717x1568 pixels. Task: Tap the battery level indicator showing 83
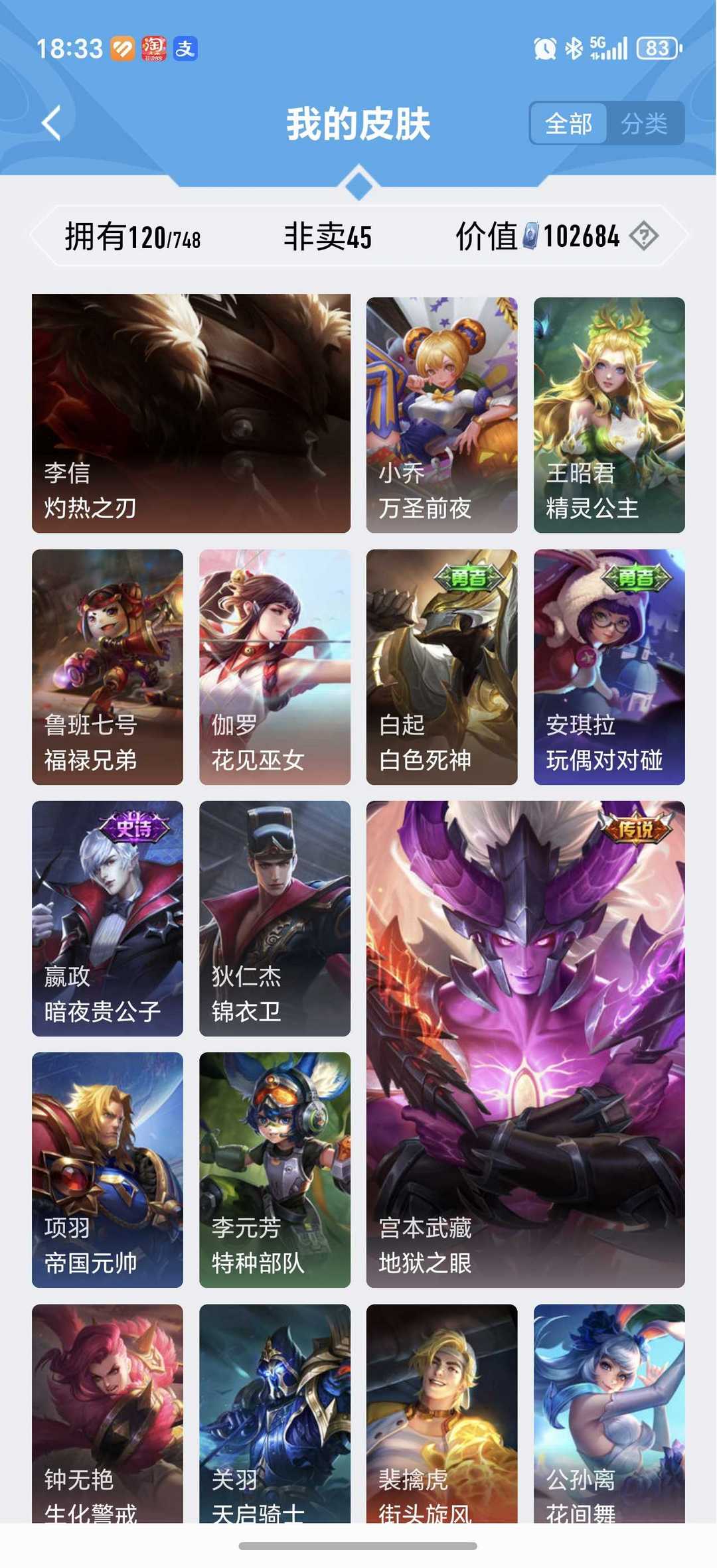click(x=656, y=48)
